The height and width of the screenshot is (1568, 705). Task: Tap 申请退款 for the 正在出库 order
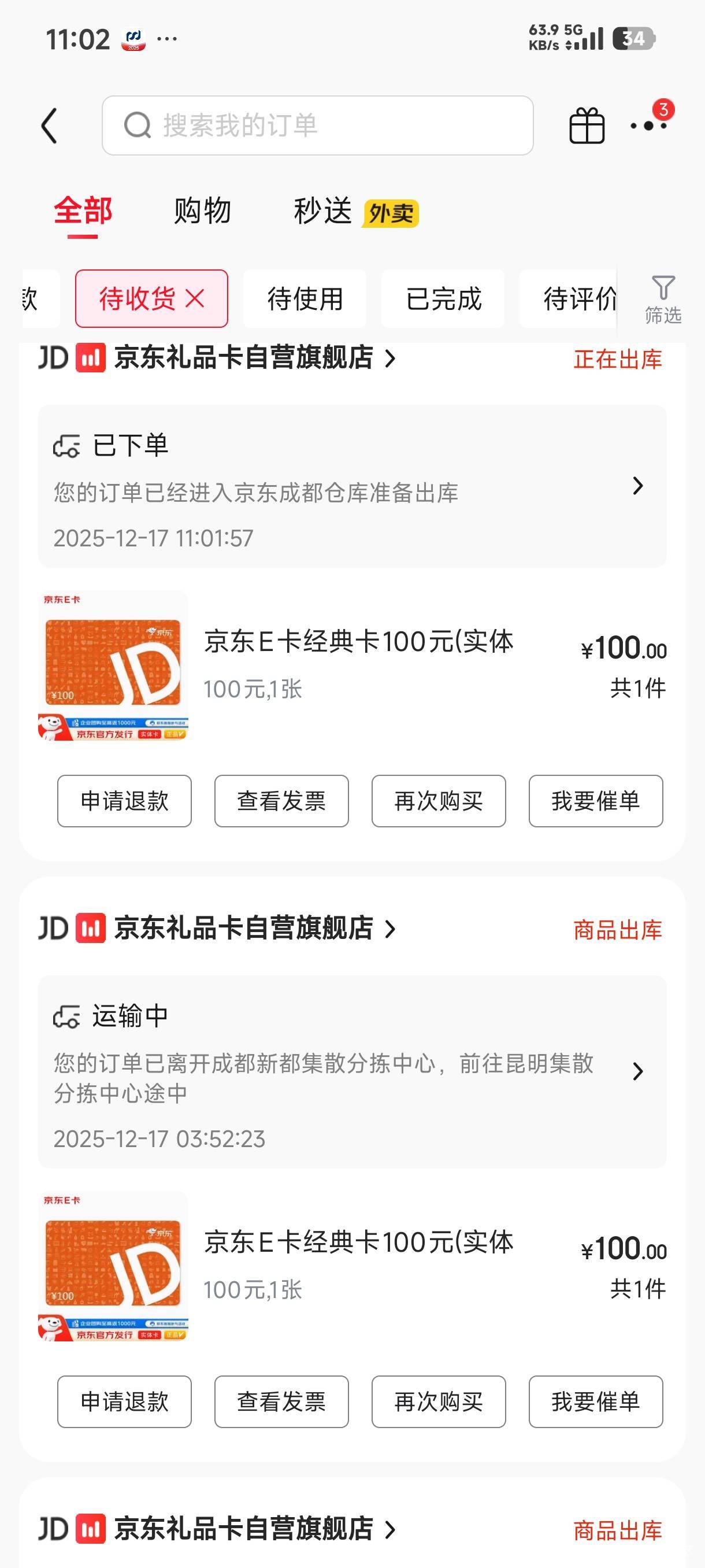pyautogui.click(x=125, y=801)
